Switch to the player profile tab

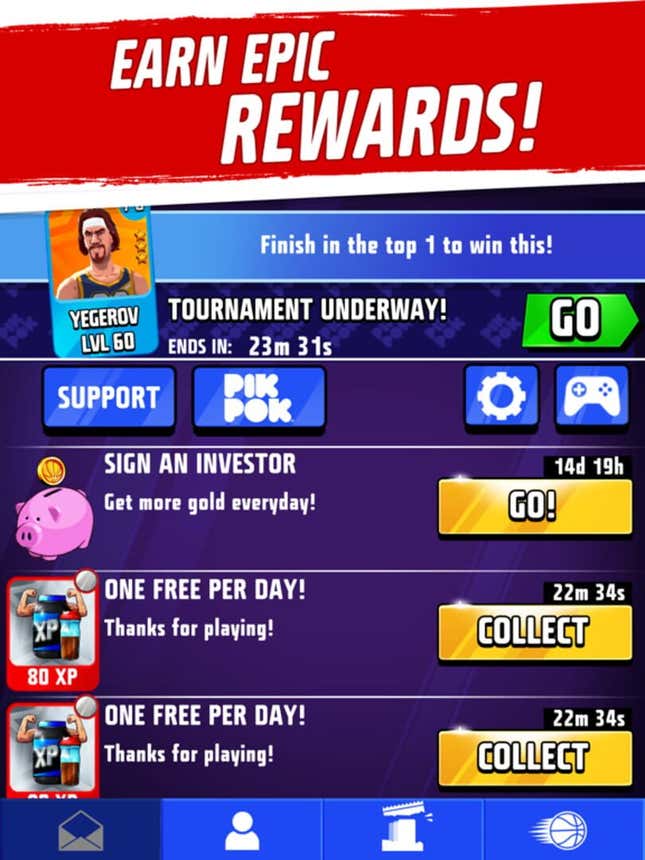[242, 830]
